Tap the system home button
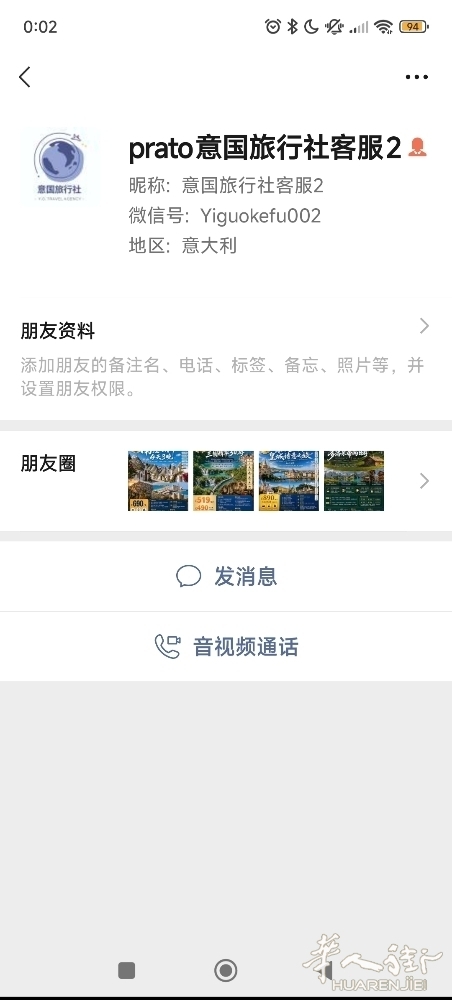This screenshot has height=1000, width=452. pos(226,971)
